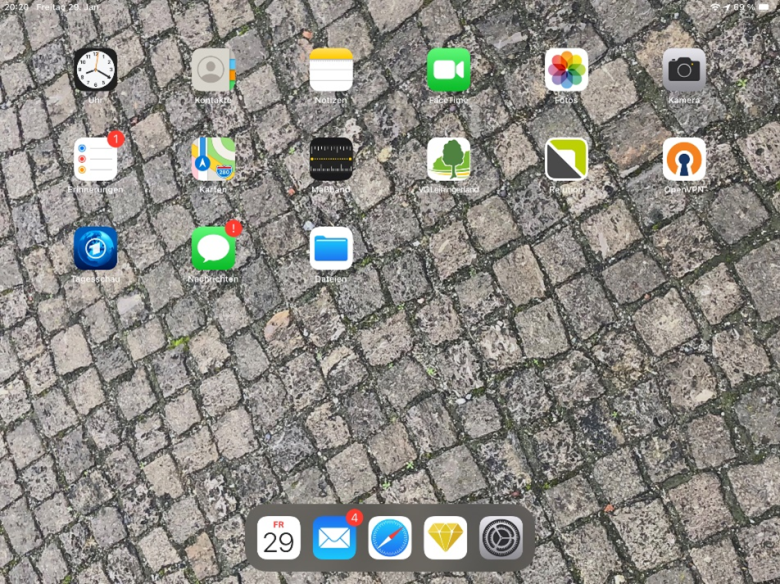780x584 pixels.
Task: Launch the Notizen app
Action: 331,70
